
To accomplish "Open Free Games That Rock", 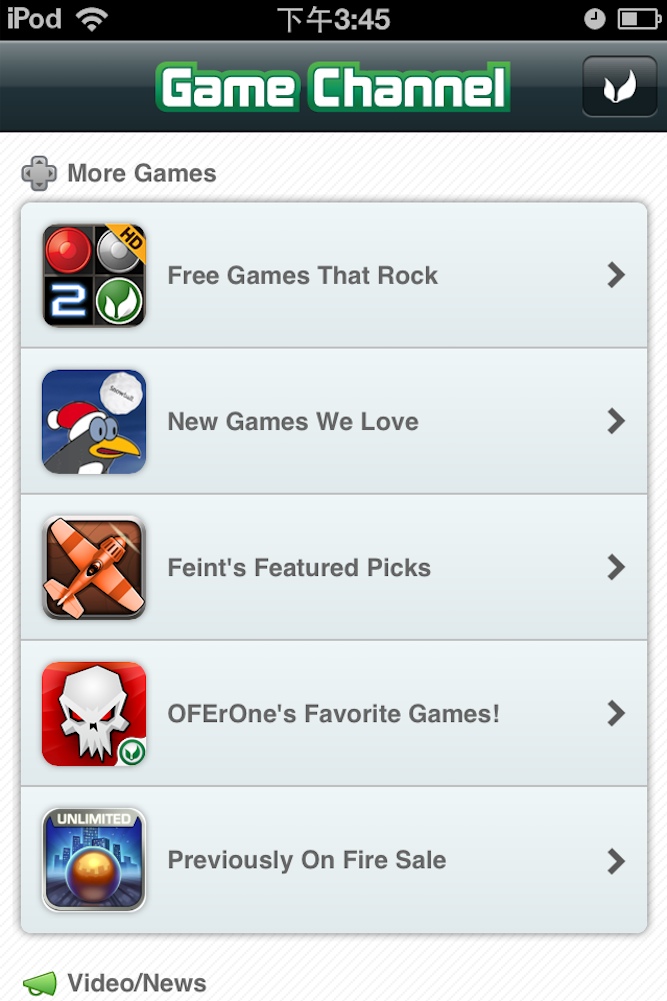I will [x=334, y=276].
